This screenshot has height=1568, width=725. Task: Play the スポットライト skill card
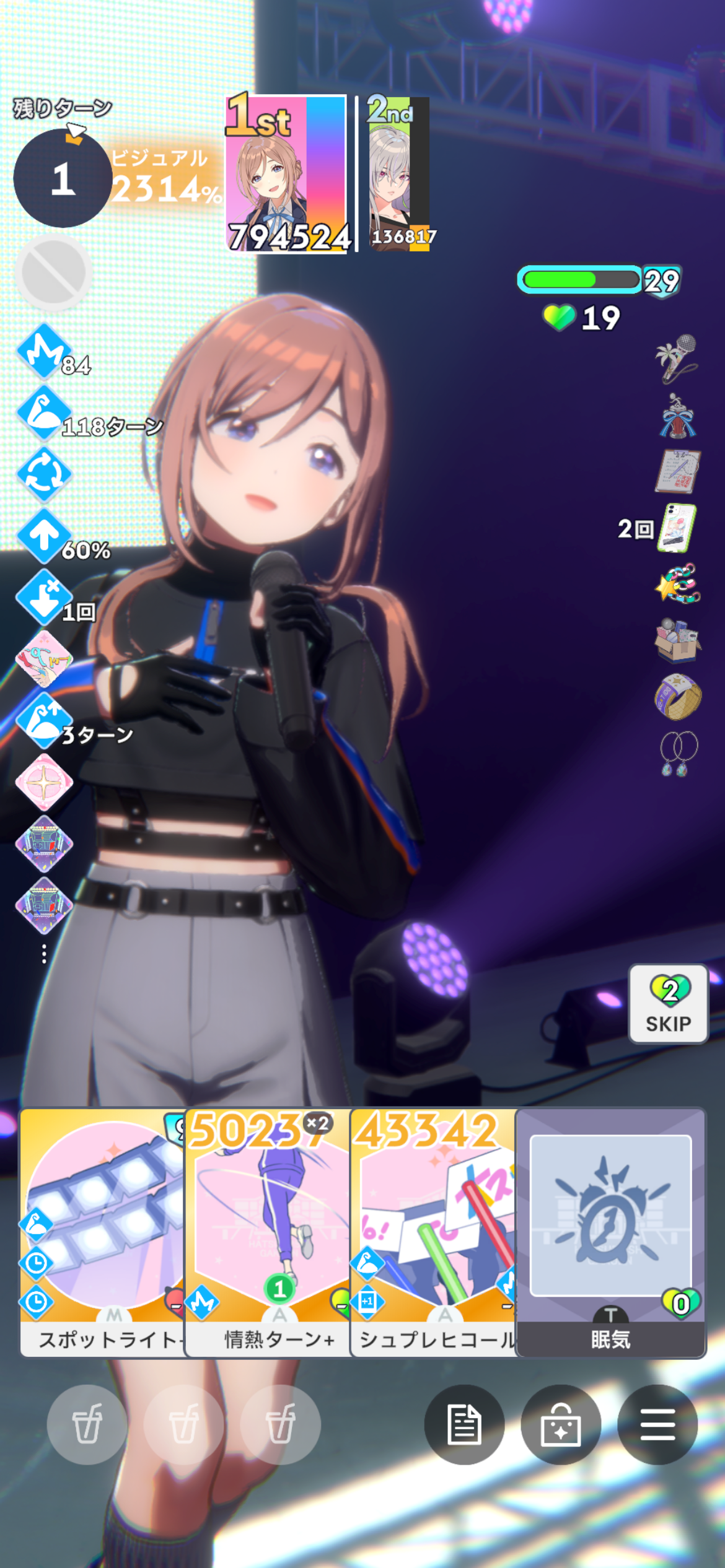pyautogui.click(x=103, y=1232)
